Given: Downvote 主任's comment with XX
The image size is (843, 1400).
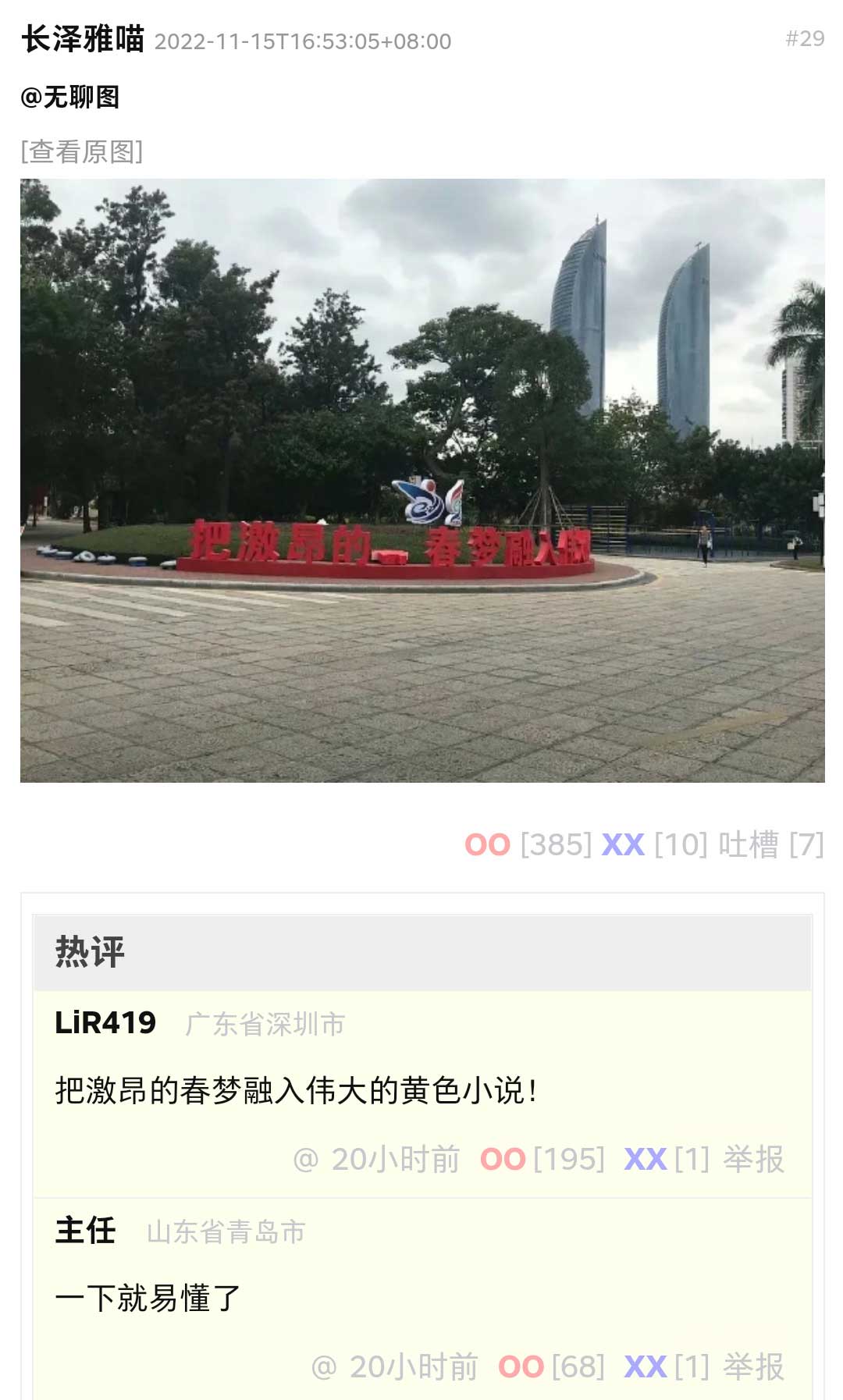Looking at the screenshot, I should 645,1367.
